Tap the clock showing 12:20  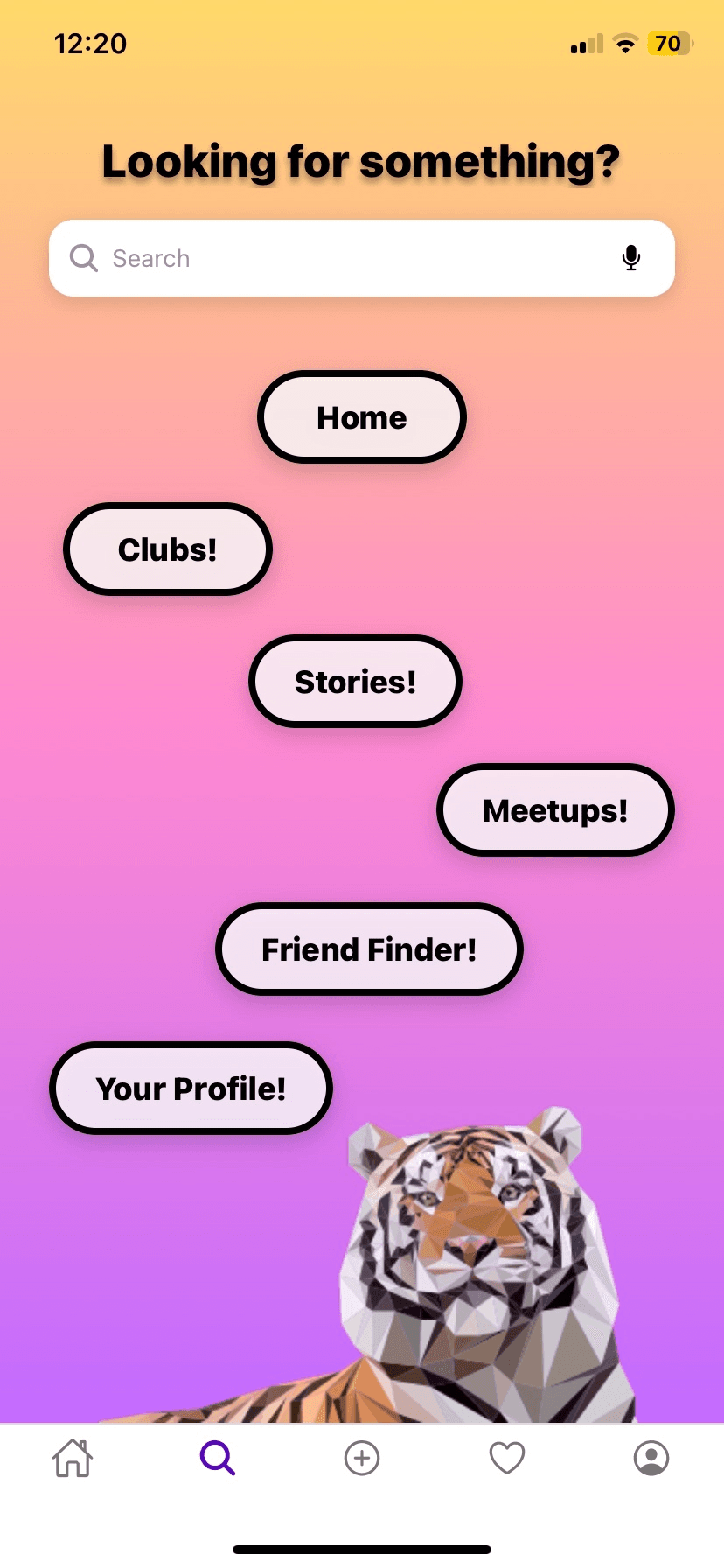pos(91,44)
